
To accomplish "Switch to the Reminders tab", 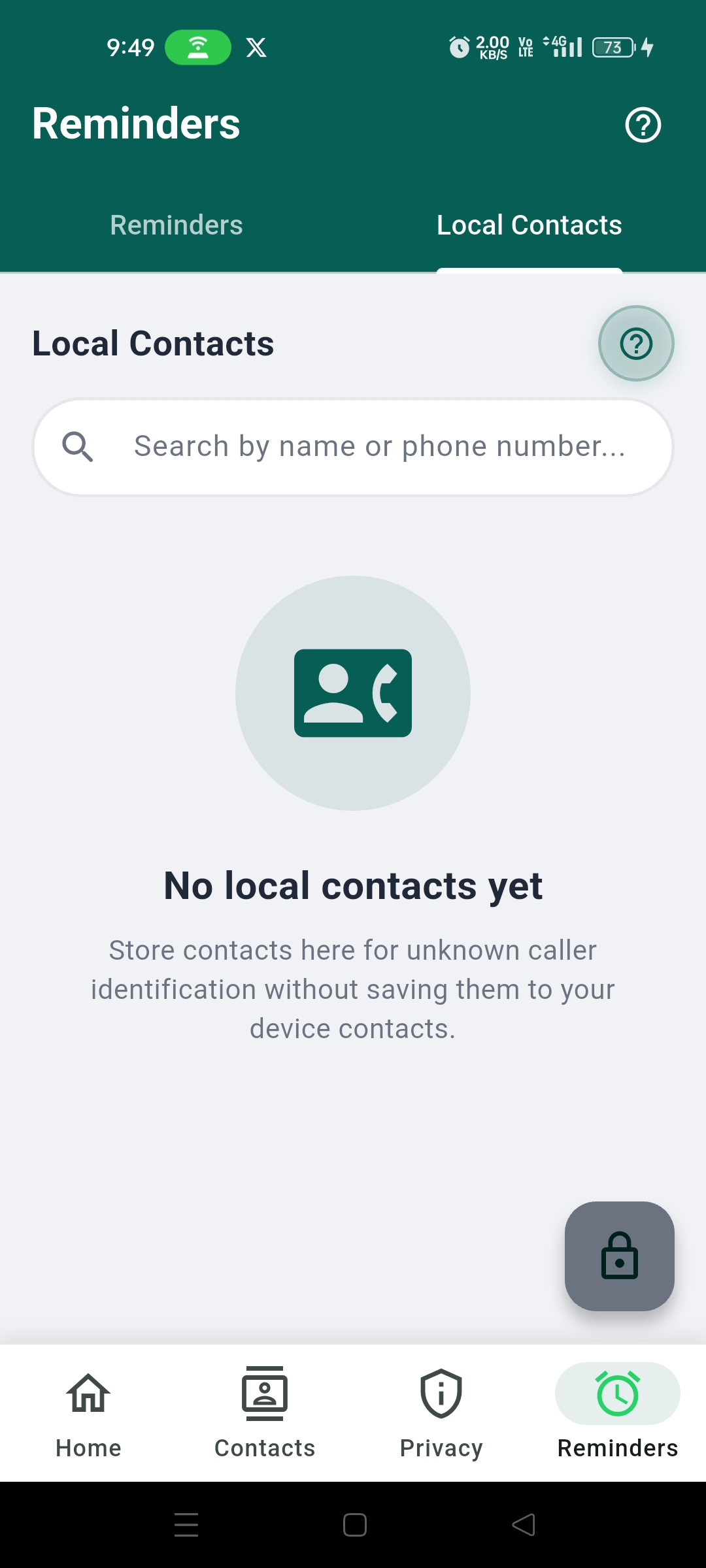I will pos(176,224).
